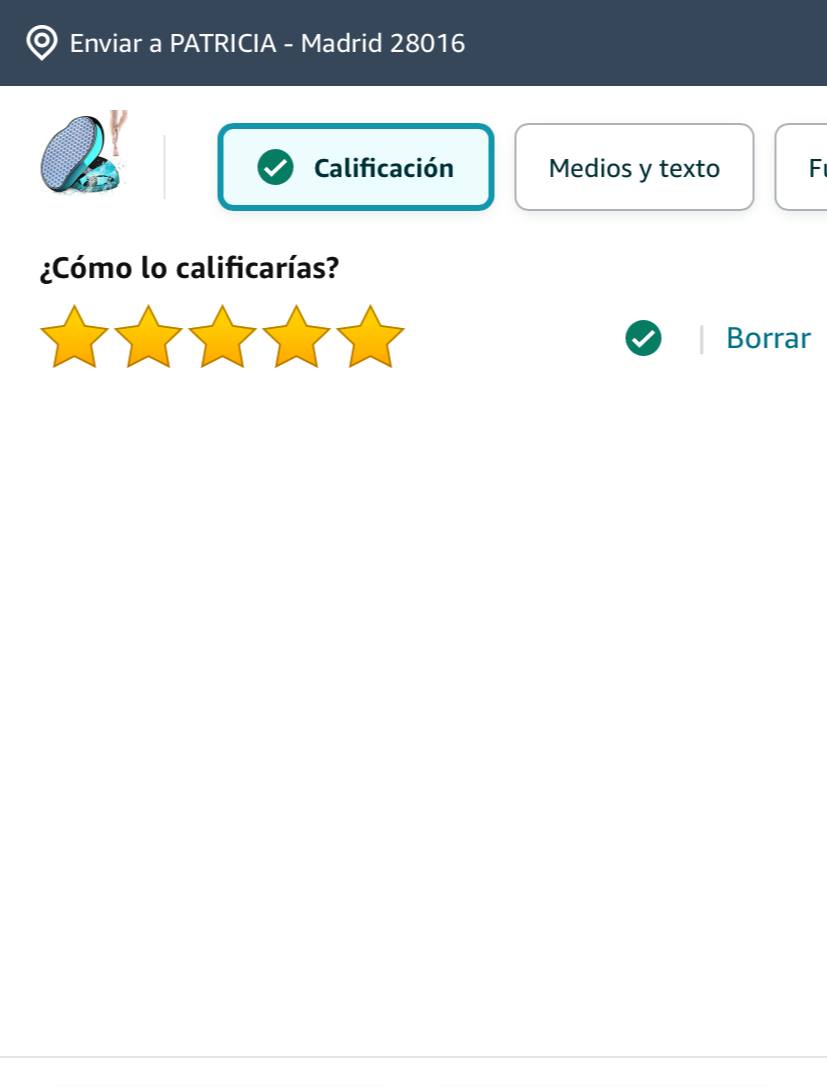Select the fifth star rating

(370, 338)
